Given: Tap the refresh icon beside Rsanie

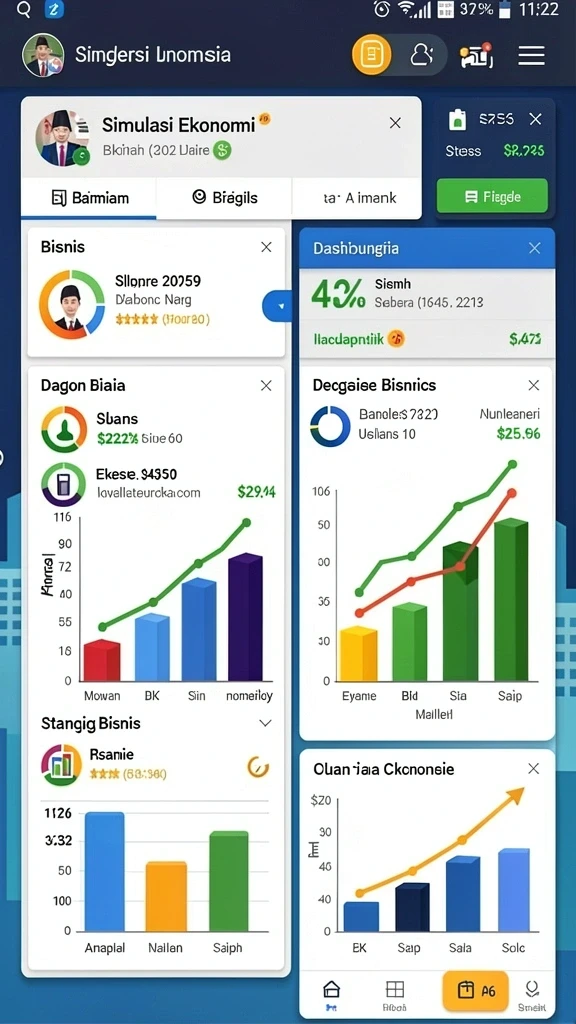Looking at the screenshot, I should [259, 767].
